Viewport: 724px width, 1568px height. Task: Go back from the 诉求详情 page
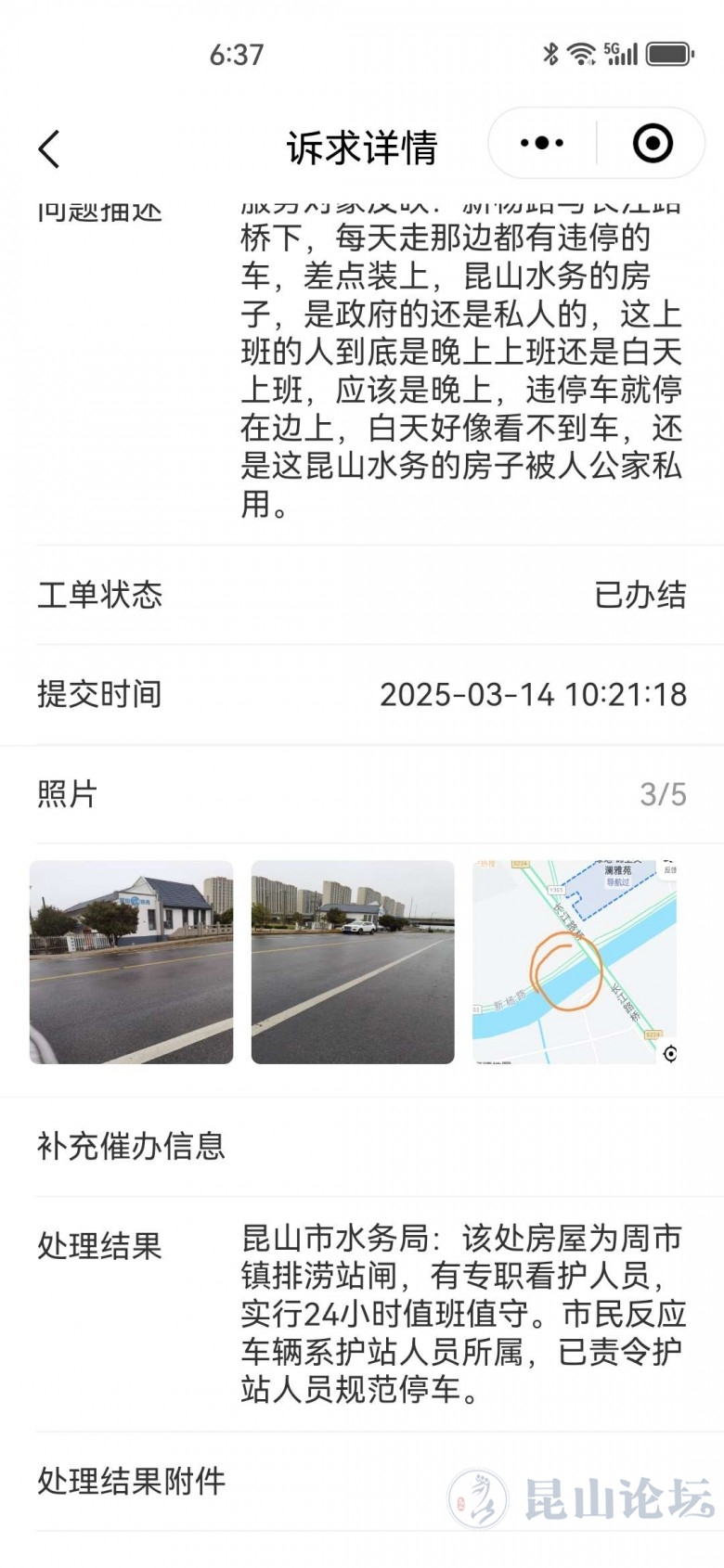tap(49, 148)
